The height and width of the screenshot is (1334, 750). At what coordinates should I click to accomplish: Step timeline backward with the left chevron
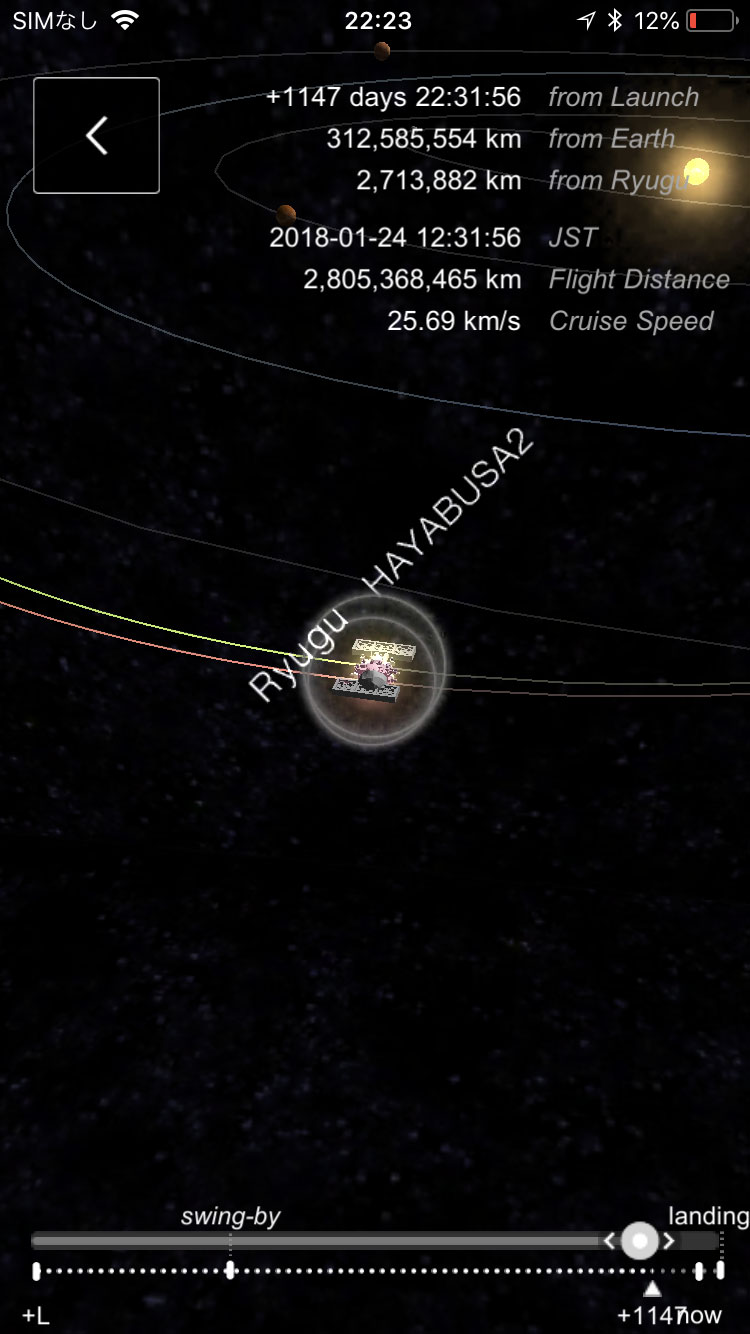click(608, 1242)
